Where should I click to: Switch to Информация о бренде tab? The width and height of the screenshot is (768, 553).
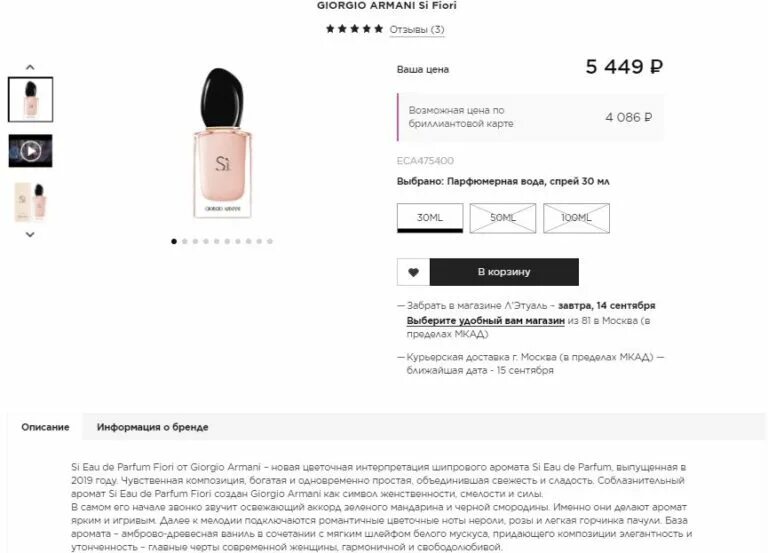[152, 427]
